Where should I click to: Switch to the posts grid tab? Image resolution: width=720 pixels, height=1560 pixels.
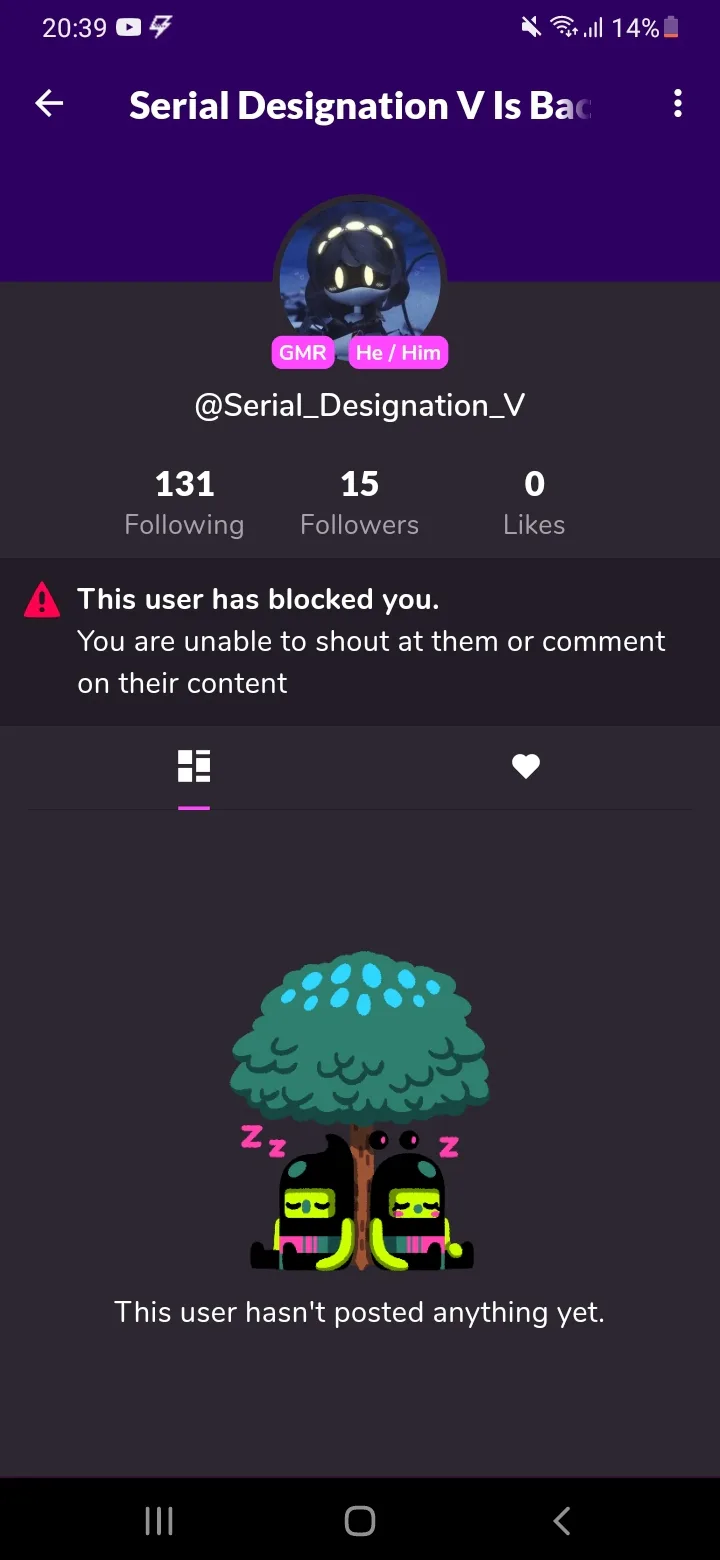tap(194, 766)
